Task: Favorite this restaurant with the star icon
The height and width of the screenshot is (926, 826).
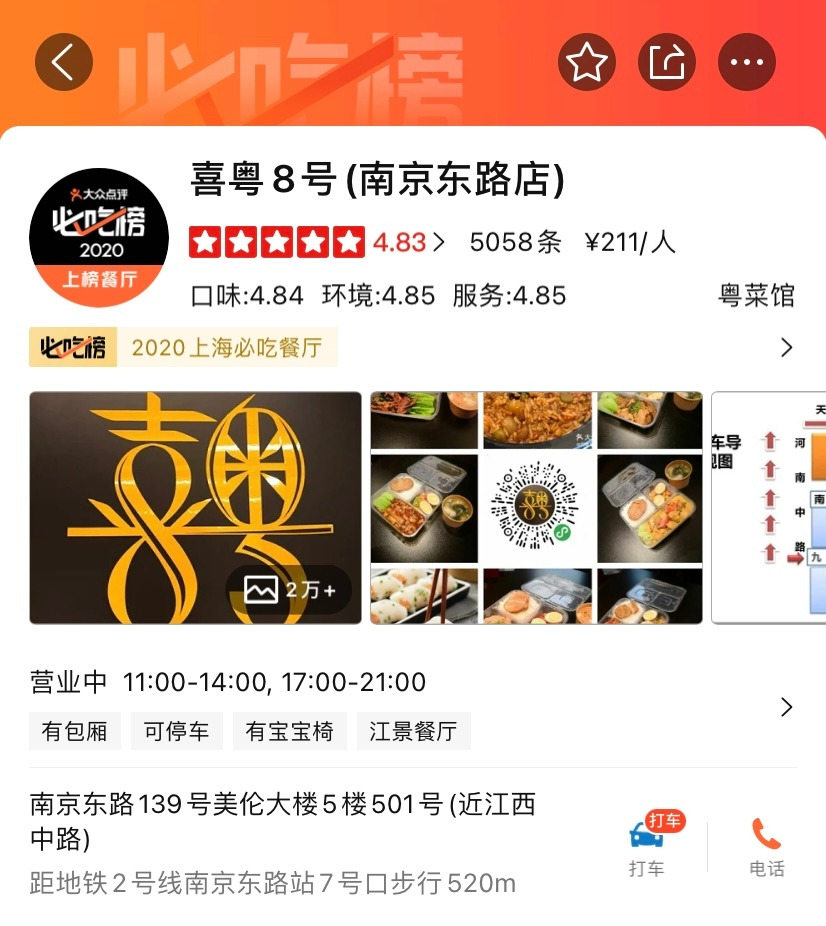Action: click(587, 62)
